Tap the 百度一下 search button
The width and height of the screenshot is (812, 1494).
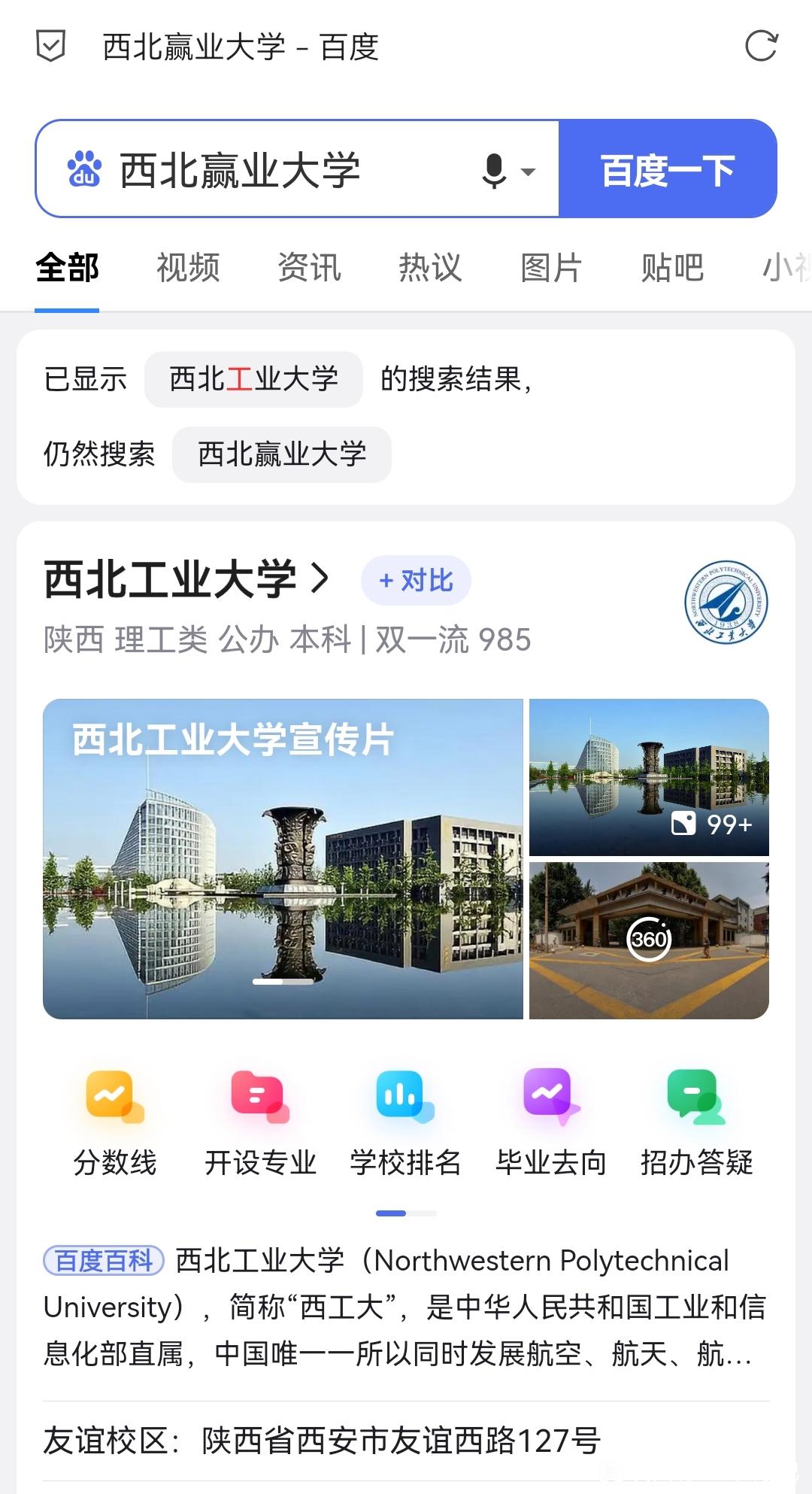668,169
